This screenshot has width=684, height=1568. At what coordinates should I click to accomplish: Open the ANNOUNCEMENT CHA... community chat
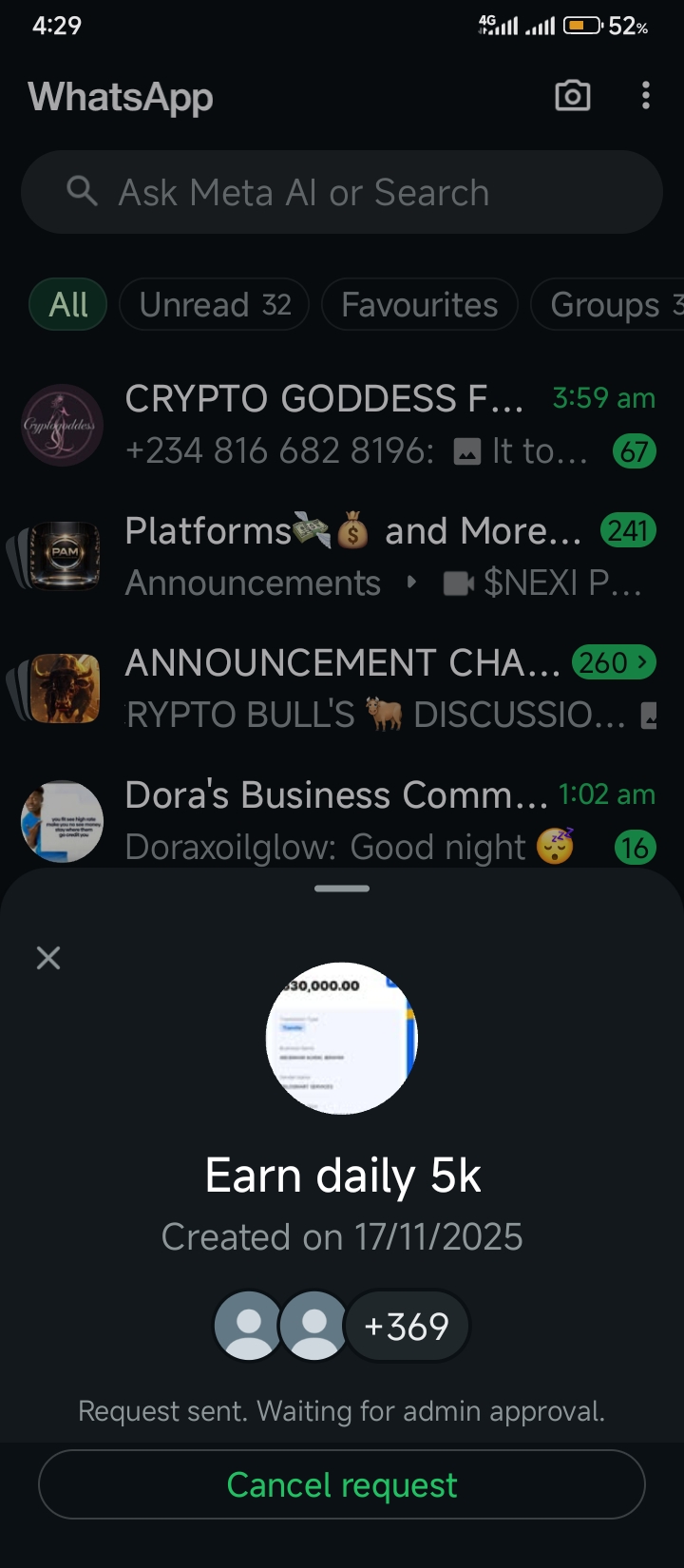pyautogui.click(x=342, y=688)
